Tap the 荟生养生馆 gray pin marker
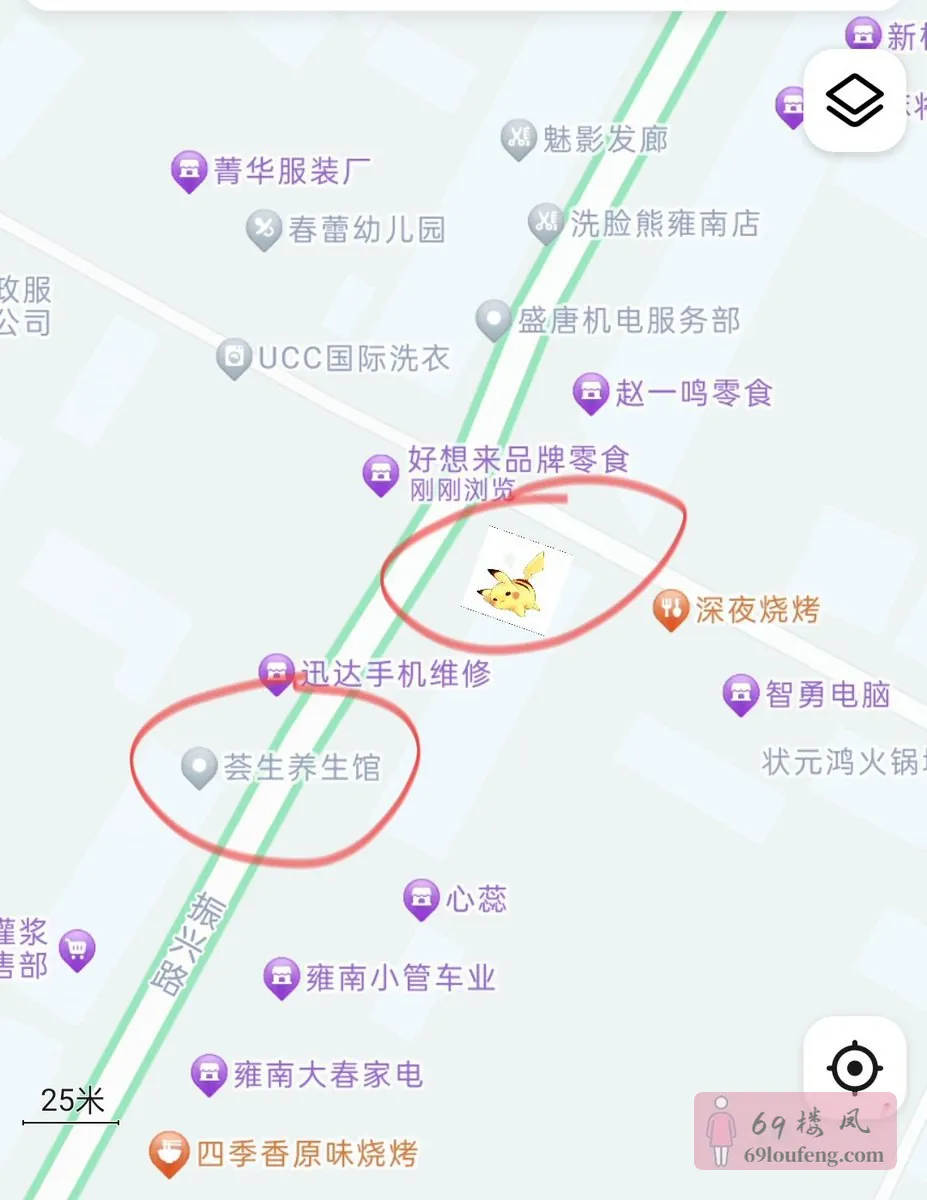The image size is (927, 1200). click(x=197, y=765)
